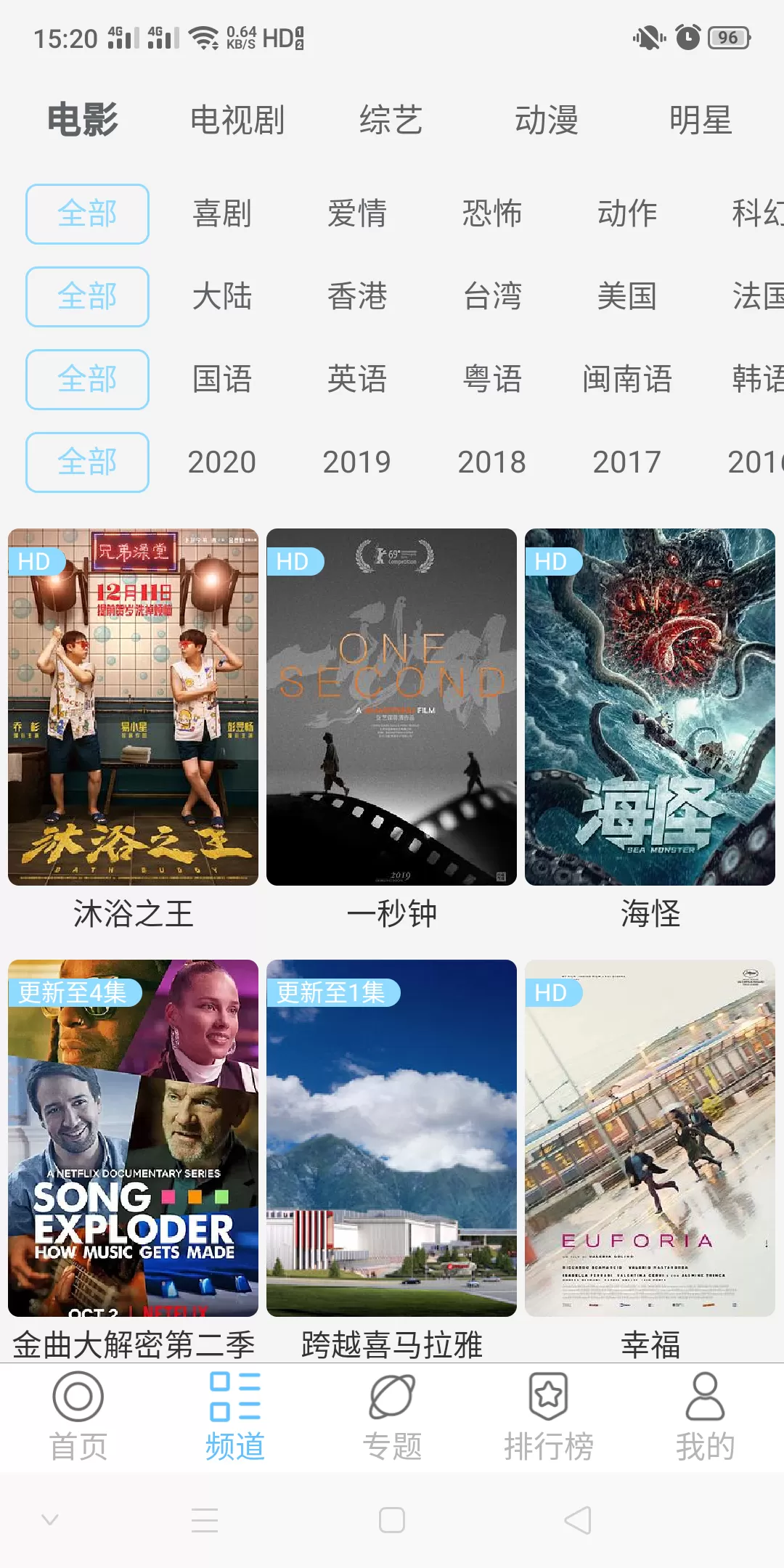This screenshot has width=784, height=1568.
Task: Open 金曲大解密第二季
Action: (x=133, y=1138)
